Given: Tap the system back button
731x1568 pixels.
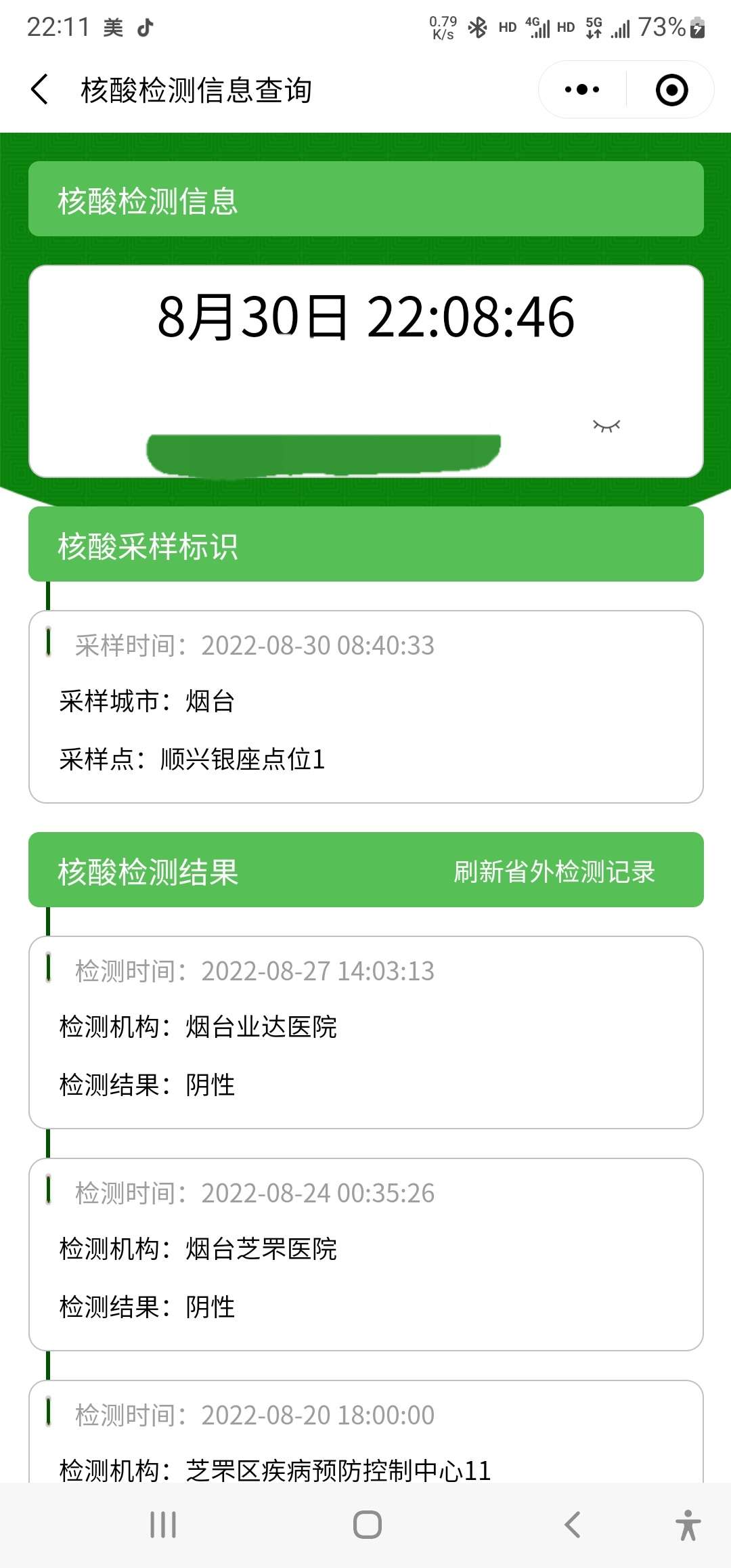Looking at the screenshot, I should coord(572,1525).
